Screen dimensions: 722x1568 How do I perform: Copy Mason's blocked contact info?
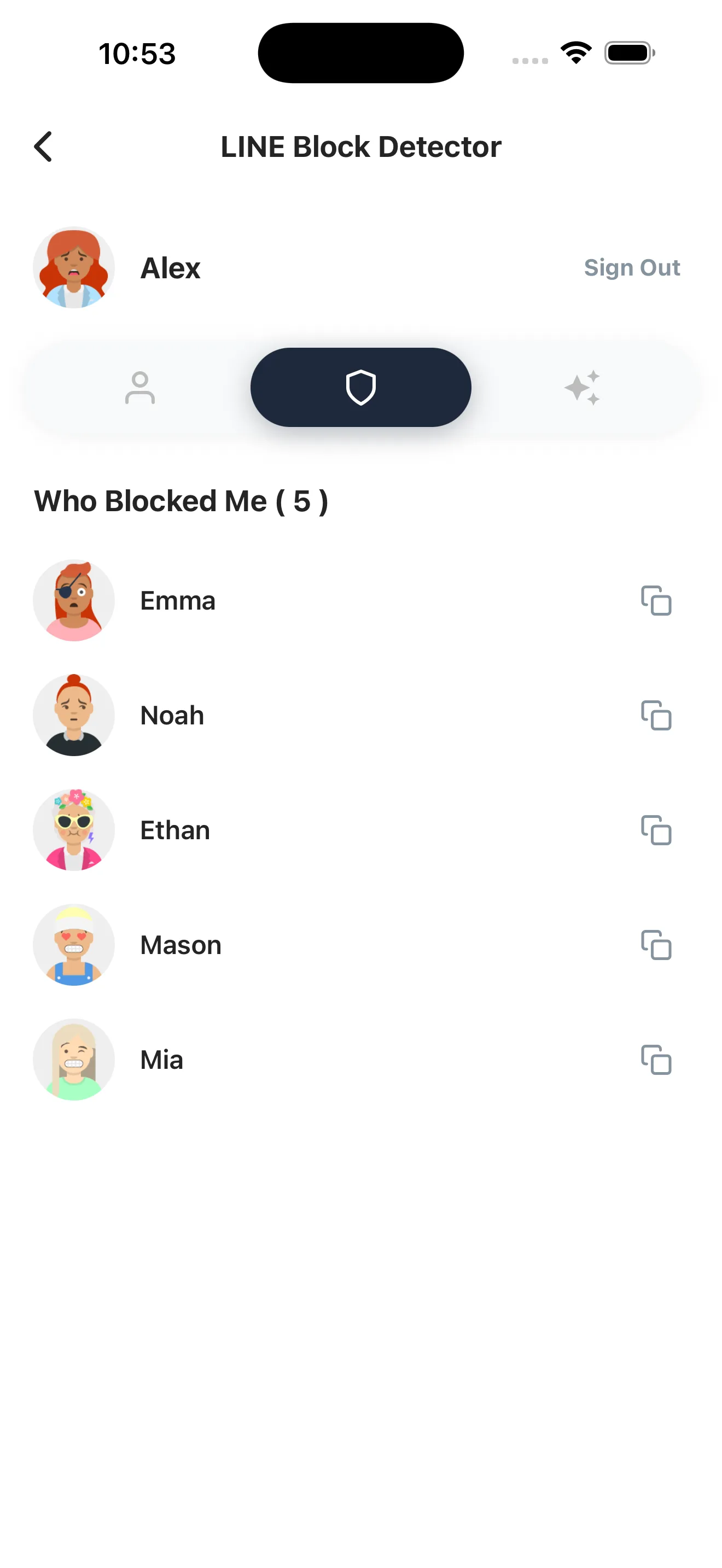pos(656,946)
